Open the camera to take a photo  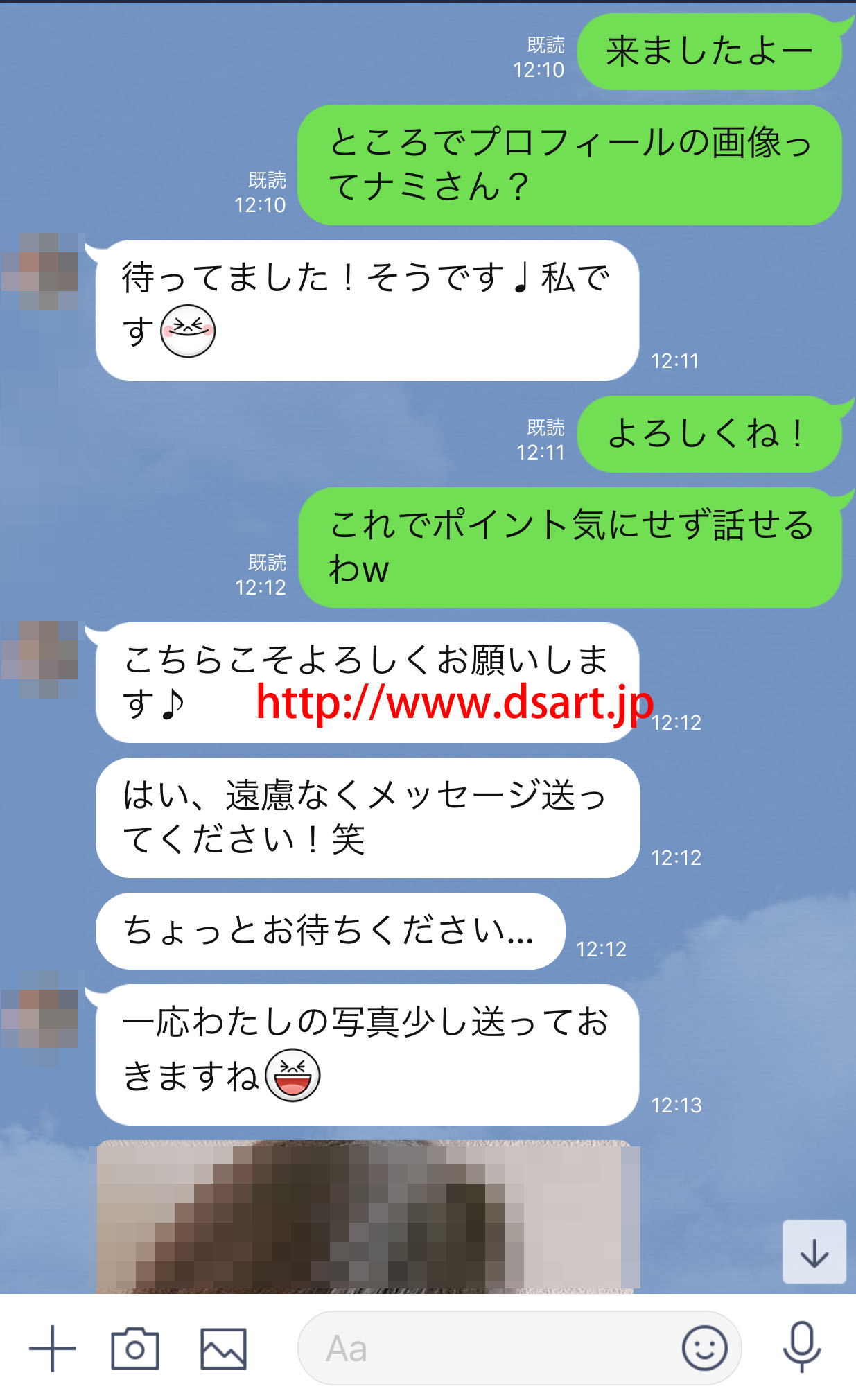point(135,1348)
